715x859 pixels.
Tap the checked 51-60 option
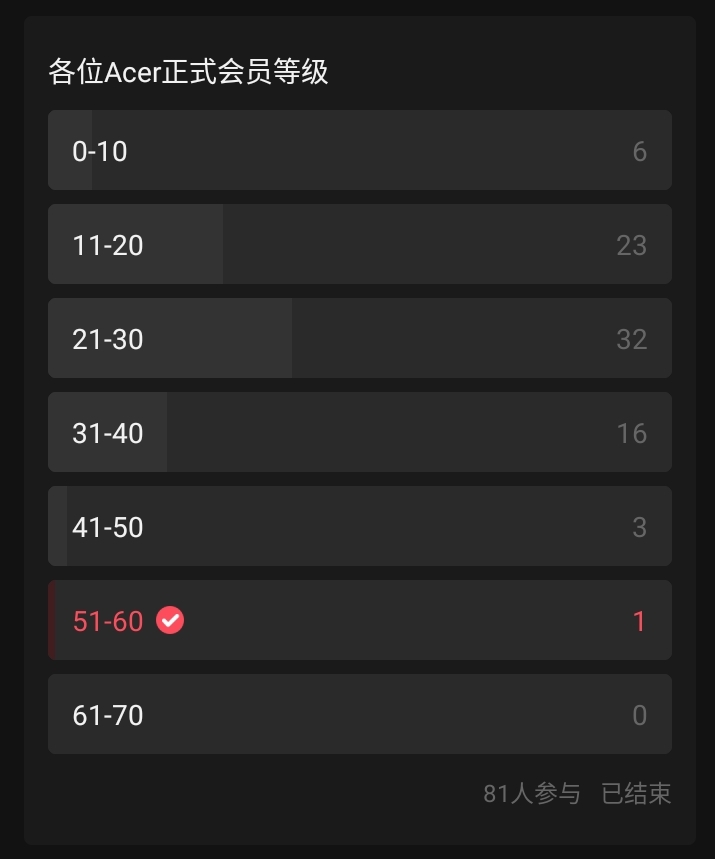coord(359,621)
